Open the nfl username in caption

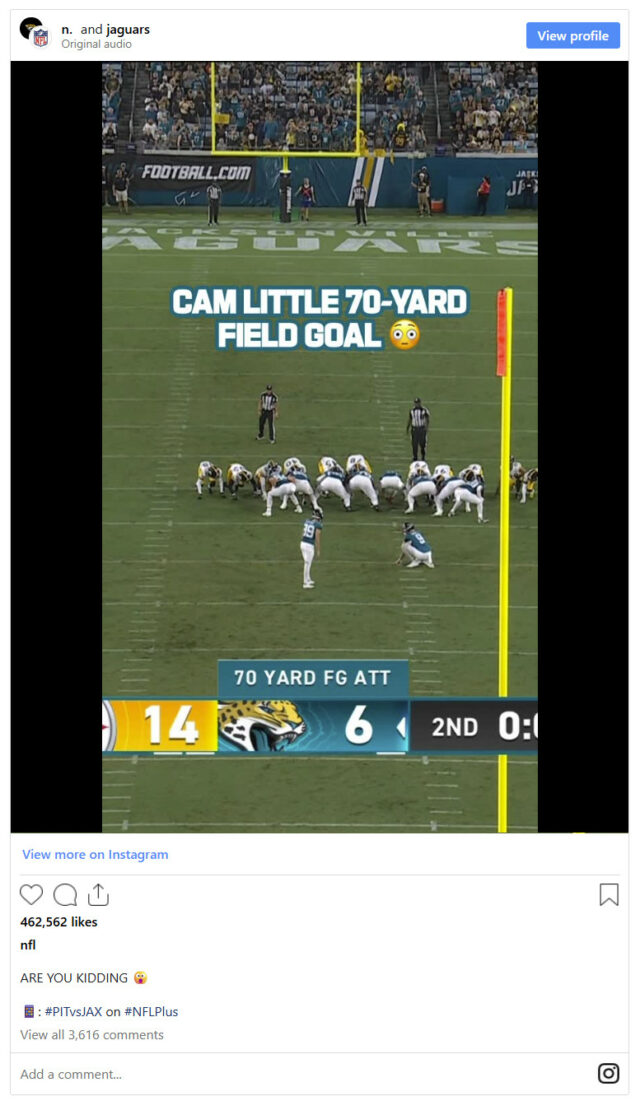tap(28, 944)
